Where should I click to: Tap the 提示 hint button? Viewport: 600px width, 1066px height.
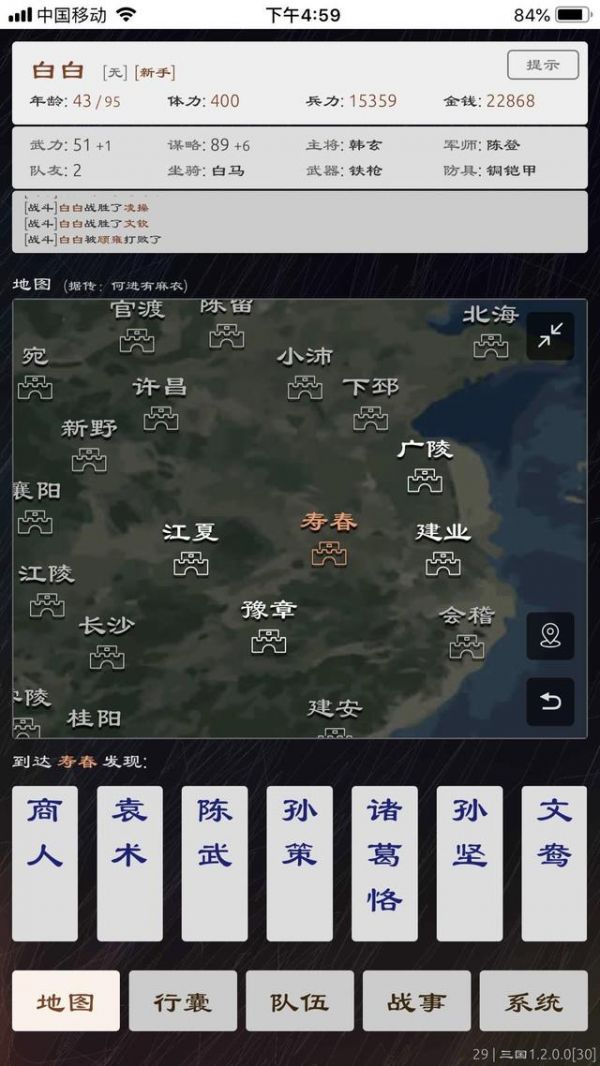click(x=542, y=65)
